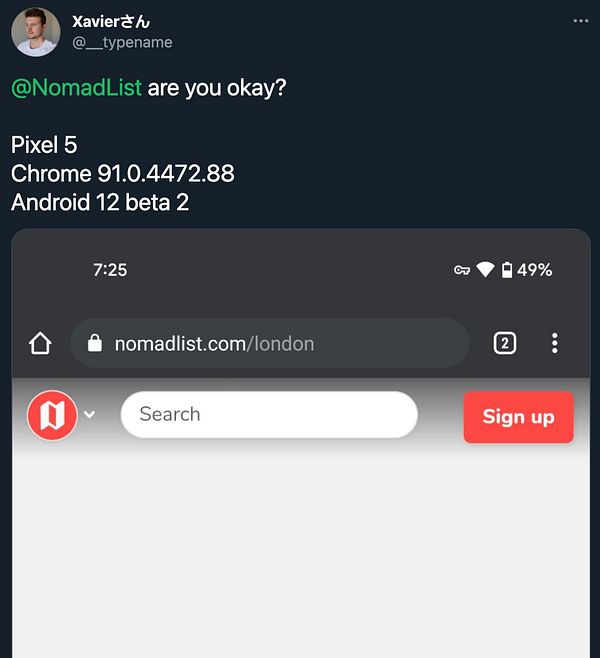The image size is (600, 658).
Task: Open the @__typename profile from the name
Action: point(112,21)
